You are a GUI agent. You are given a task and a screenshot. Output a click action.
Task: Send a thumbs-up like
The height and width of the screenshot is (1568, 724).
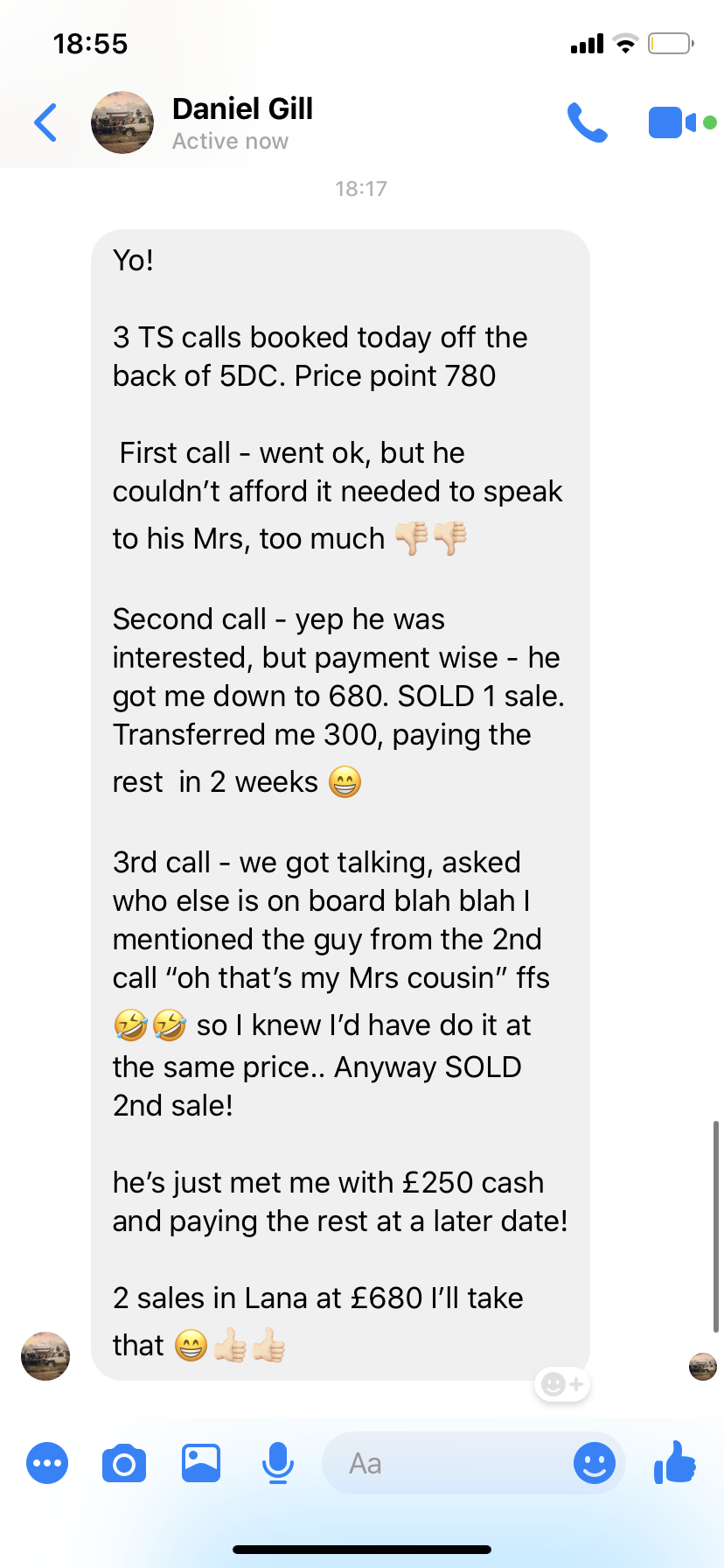(x=675, y=1463)
